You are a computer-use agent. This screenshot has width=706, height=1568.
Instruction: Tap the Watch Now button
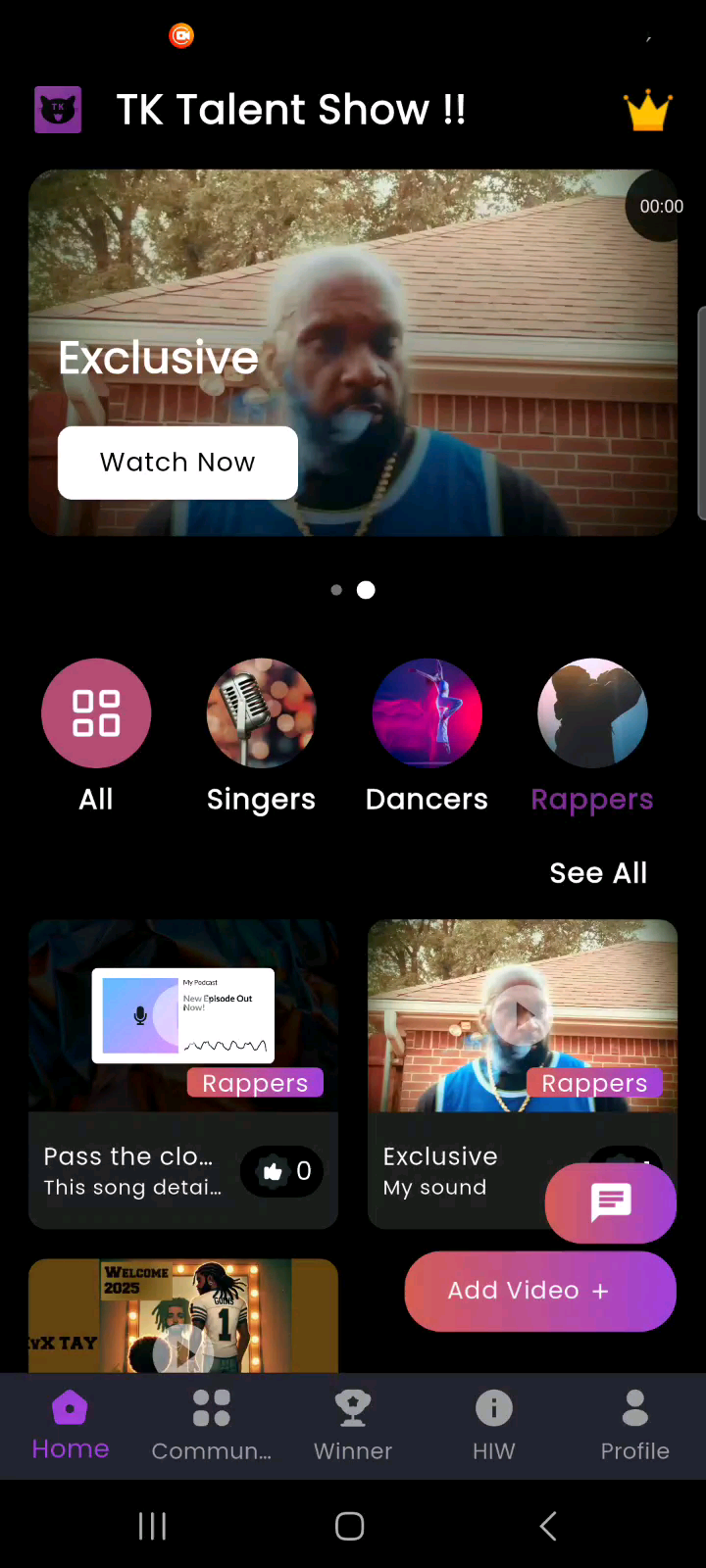[177, 463]
